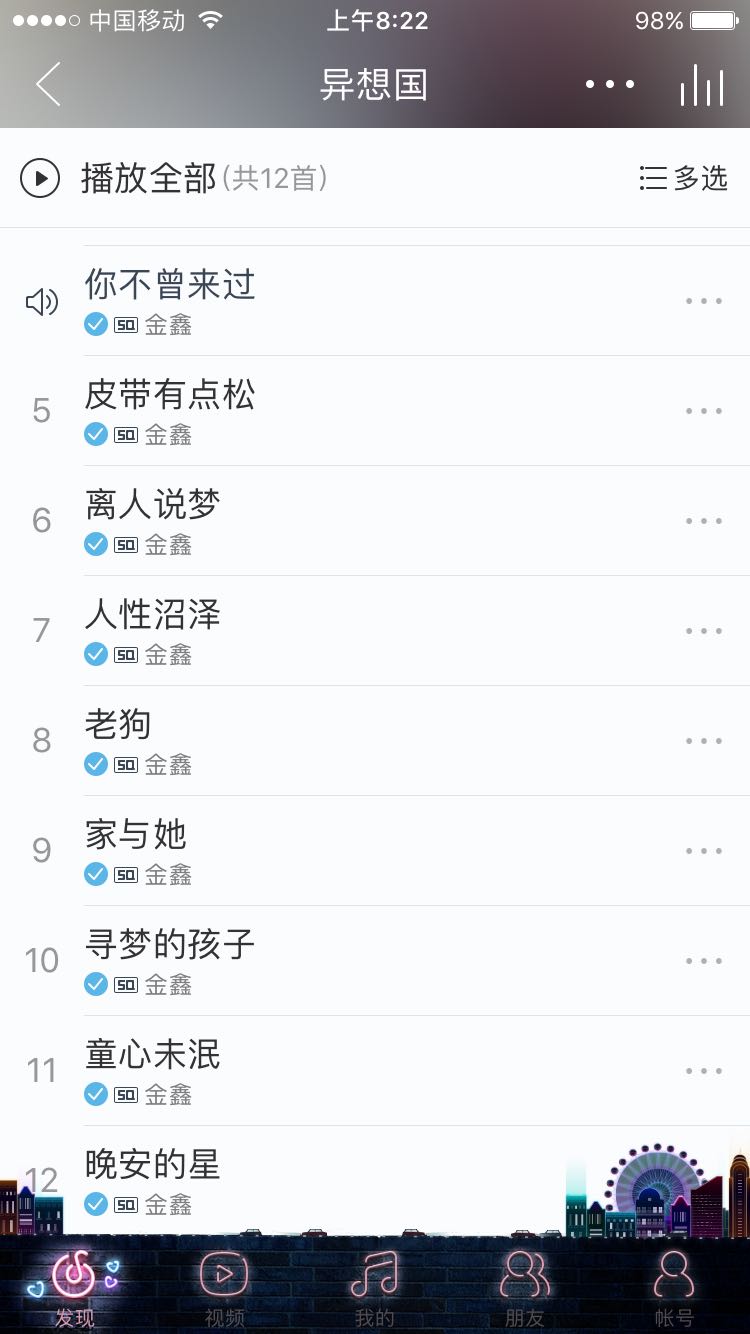Open the overflow menu in the header
Screen dimensions: 750x1334
tap(610, 84)
